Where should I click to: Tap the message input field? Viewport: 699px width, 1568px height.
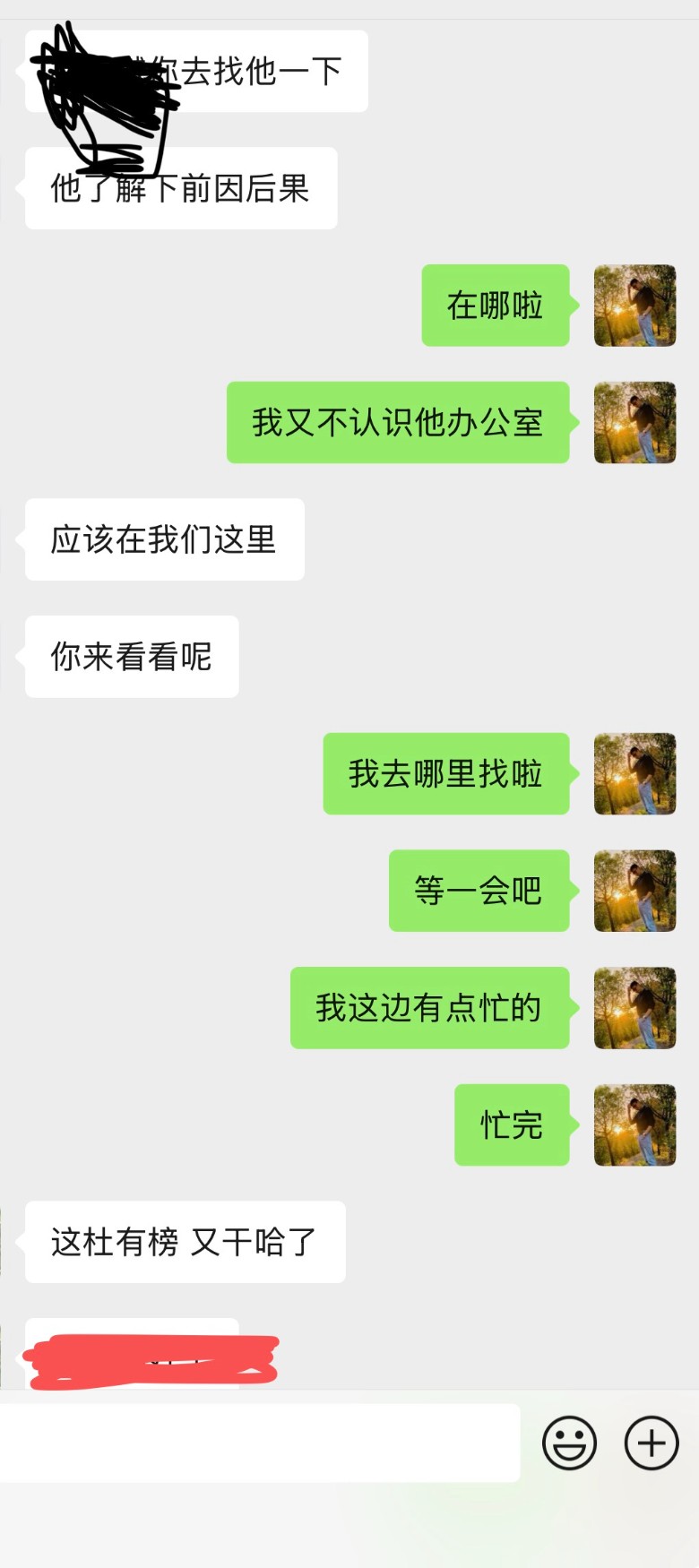(258, 1443)
